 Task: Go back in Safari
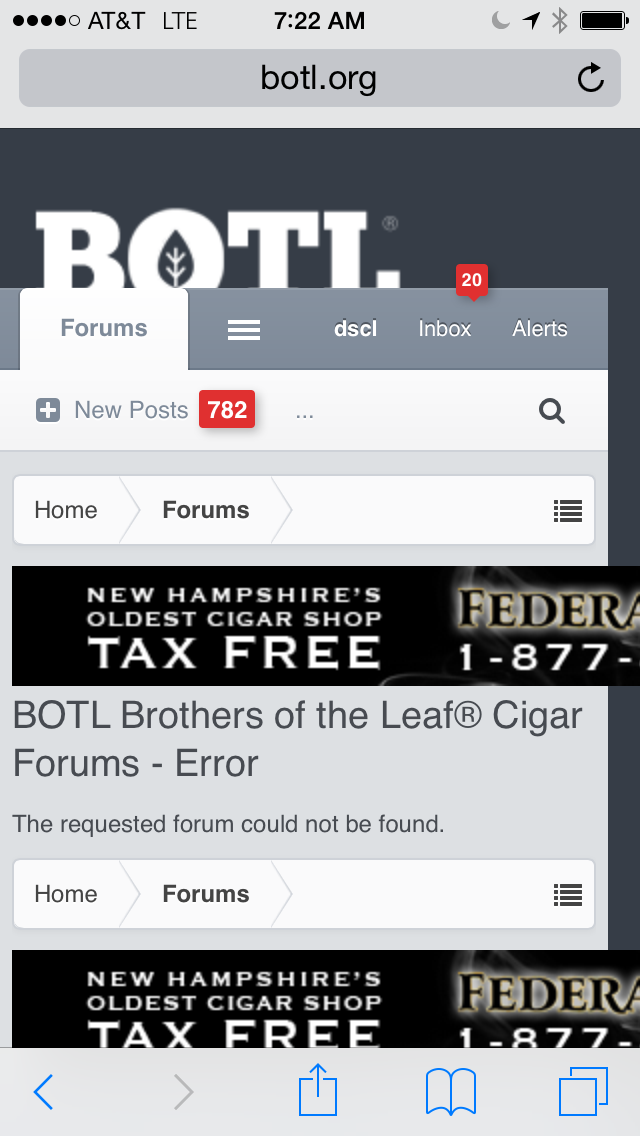pos(44,1092)
